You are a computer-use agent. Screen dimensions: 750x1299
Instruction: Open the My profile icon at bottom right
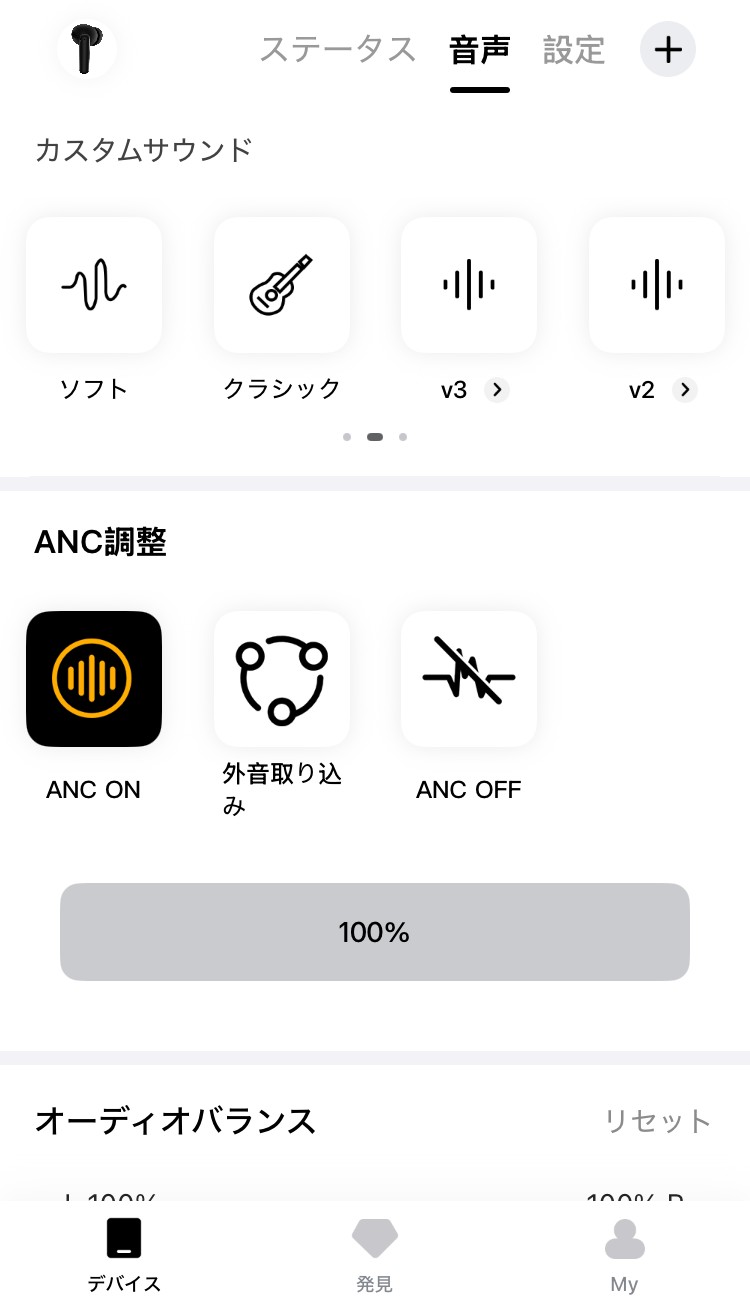pos(624,1237)
